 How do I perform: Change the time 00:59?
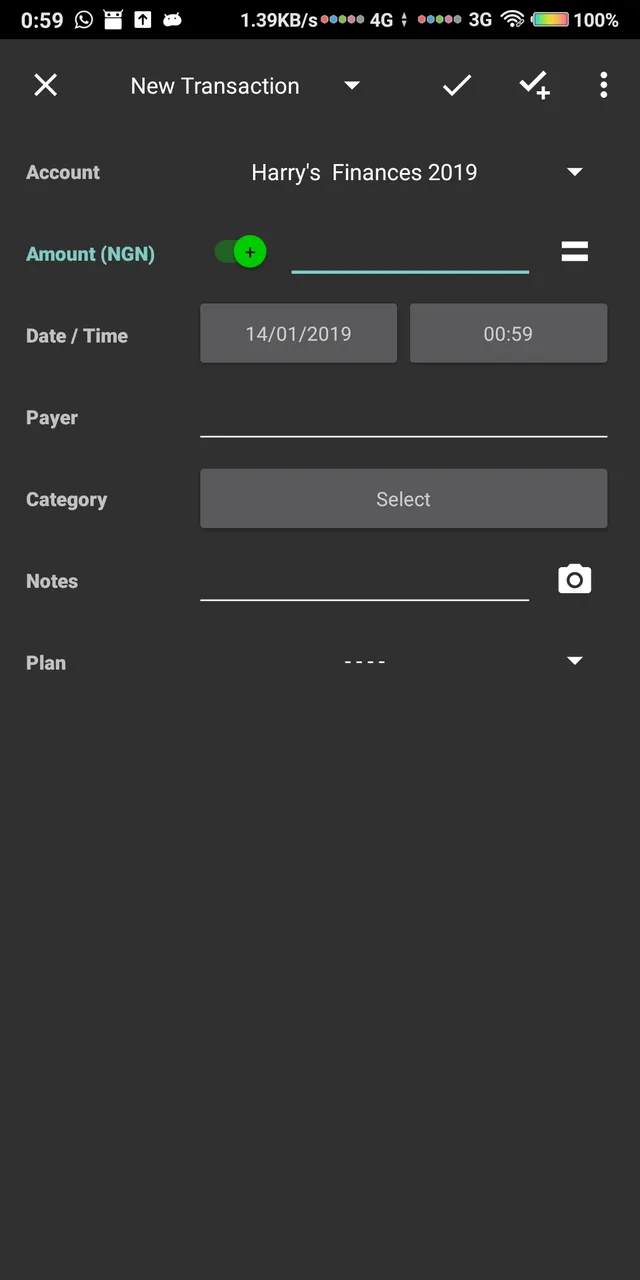(508, 334)
